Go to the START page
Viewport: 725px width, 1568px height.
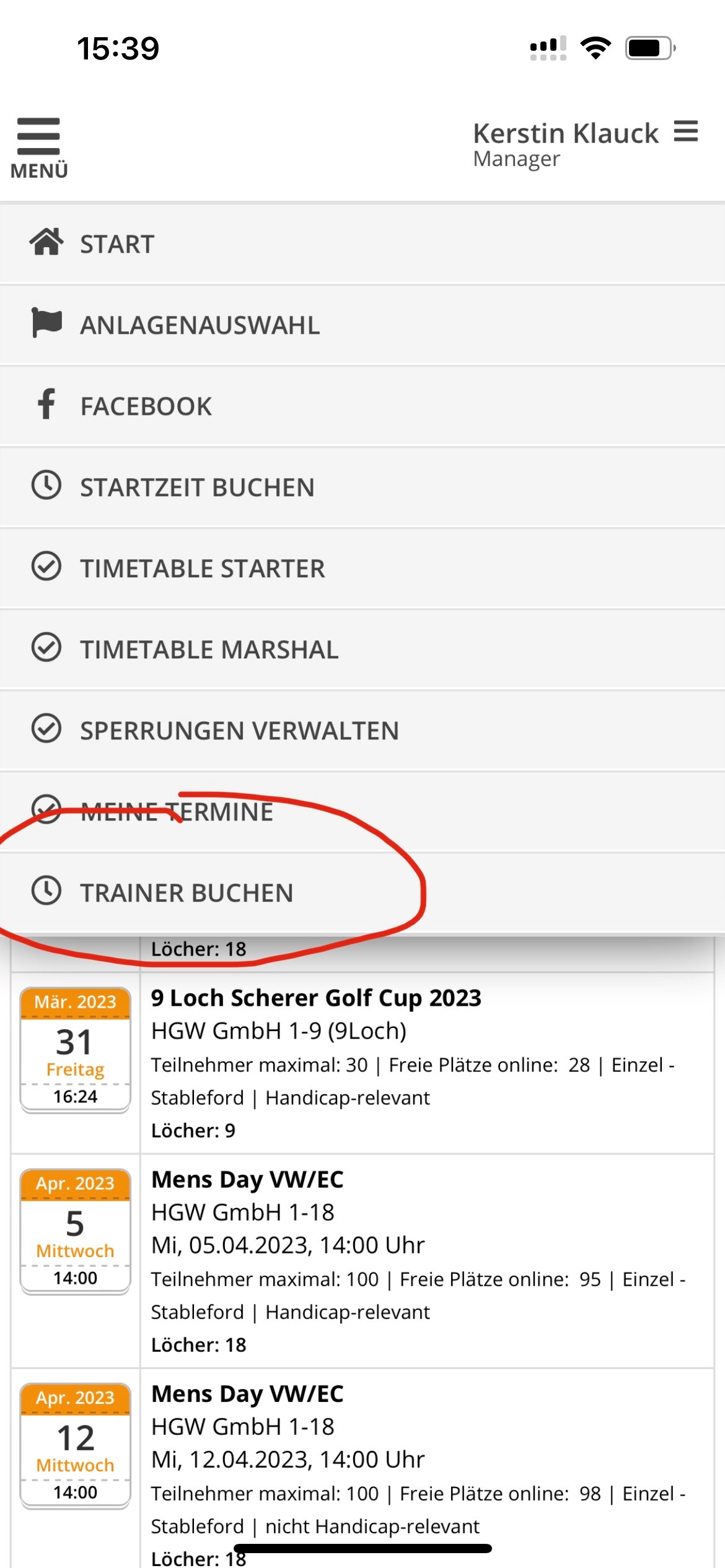pos(362,244)
